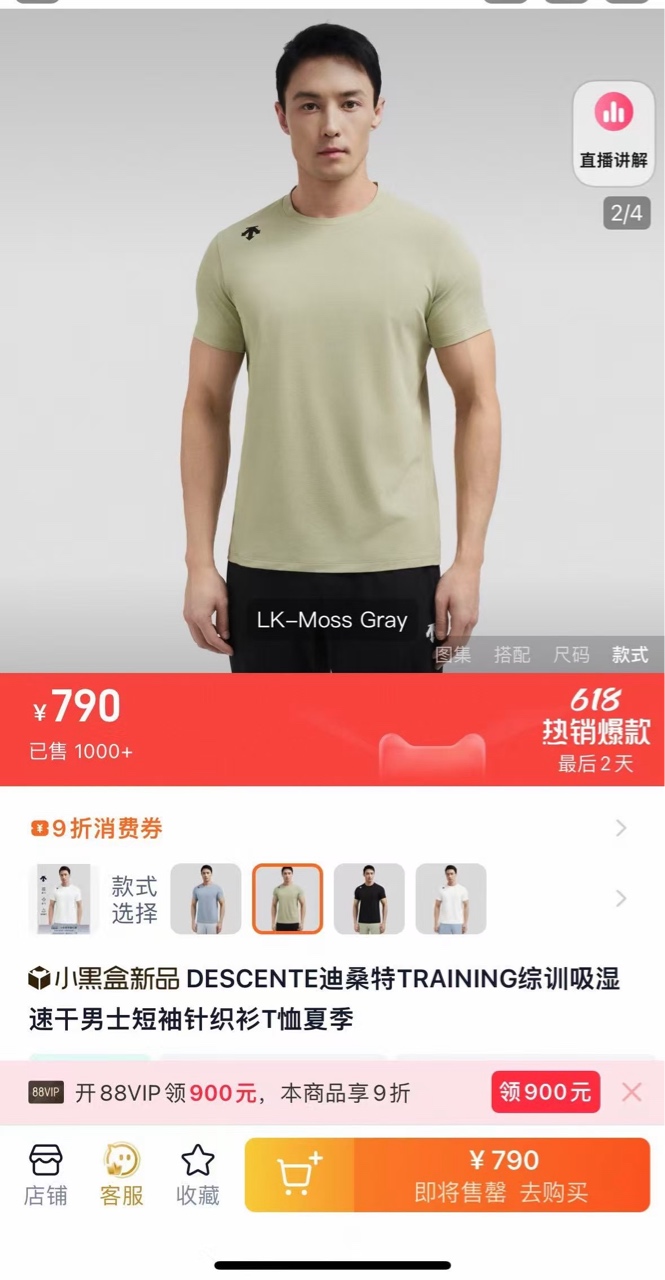
Task: Select the white T-shirt style thumbnail
Action: [x=451, y=898]
